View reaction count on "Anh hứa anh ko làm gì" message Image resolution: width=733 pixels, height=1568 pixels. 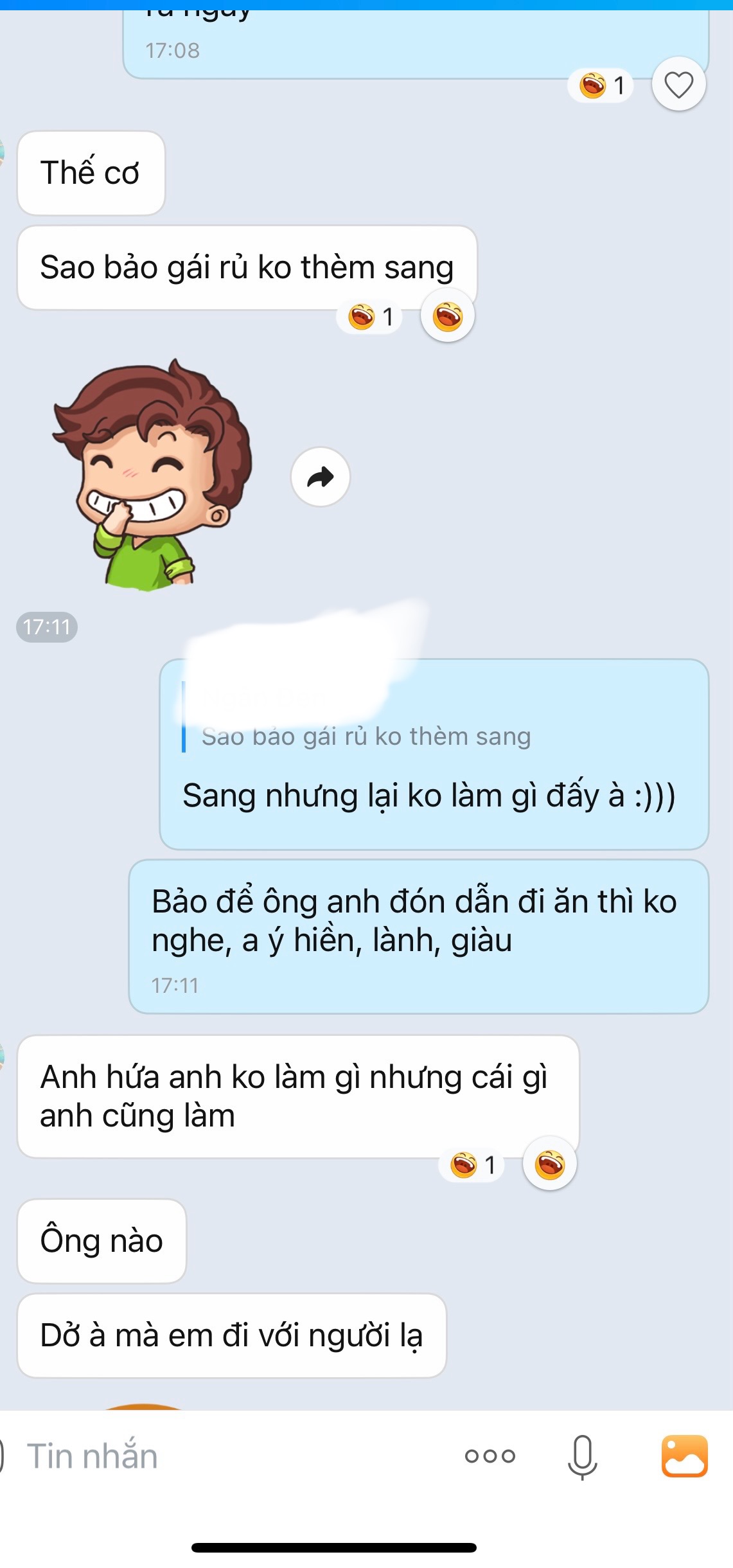click(x=472, y=1164)
